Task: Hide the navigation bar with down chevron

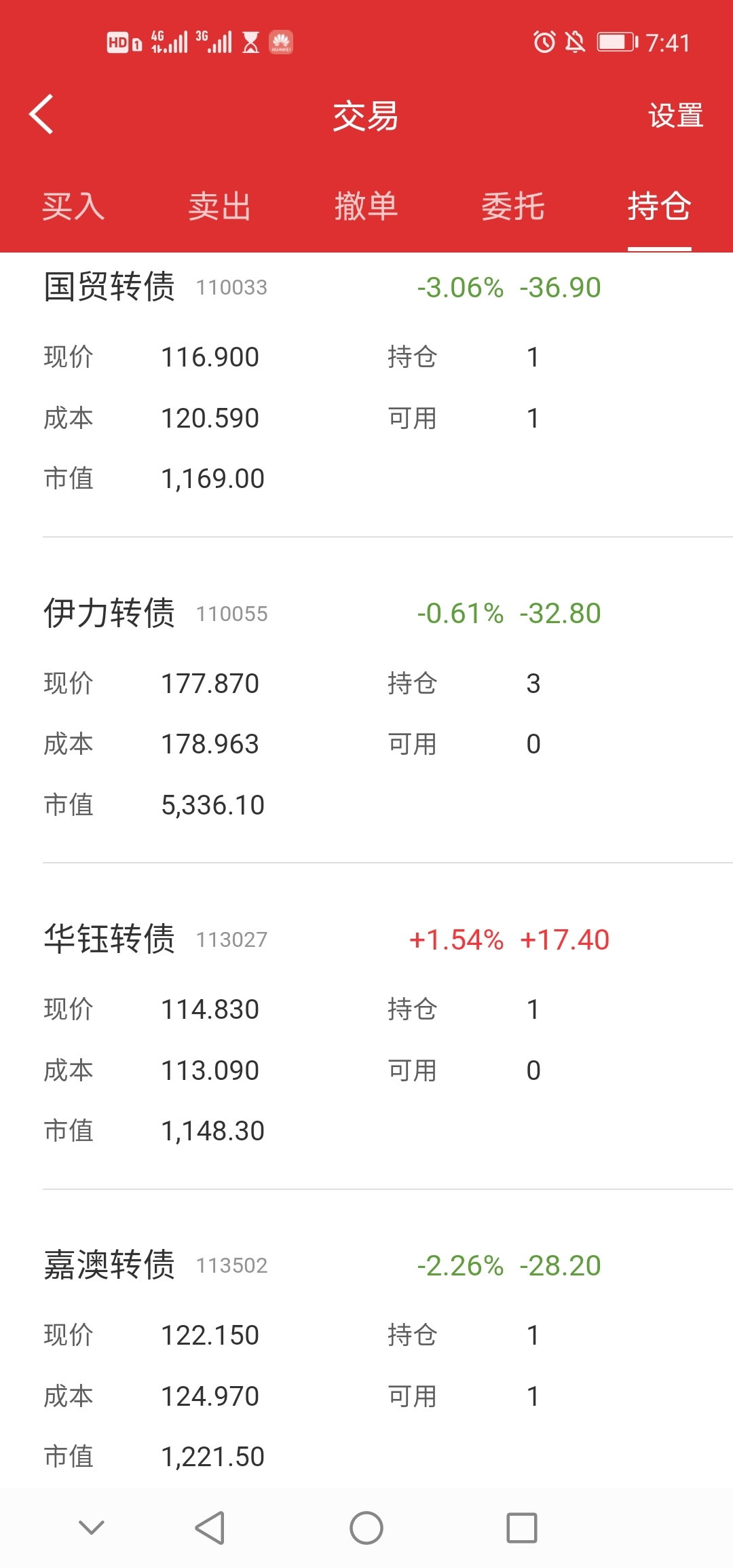Action: (92, 1528)
